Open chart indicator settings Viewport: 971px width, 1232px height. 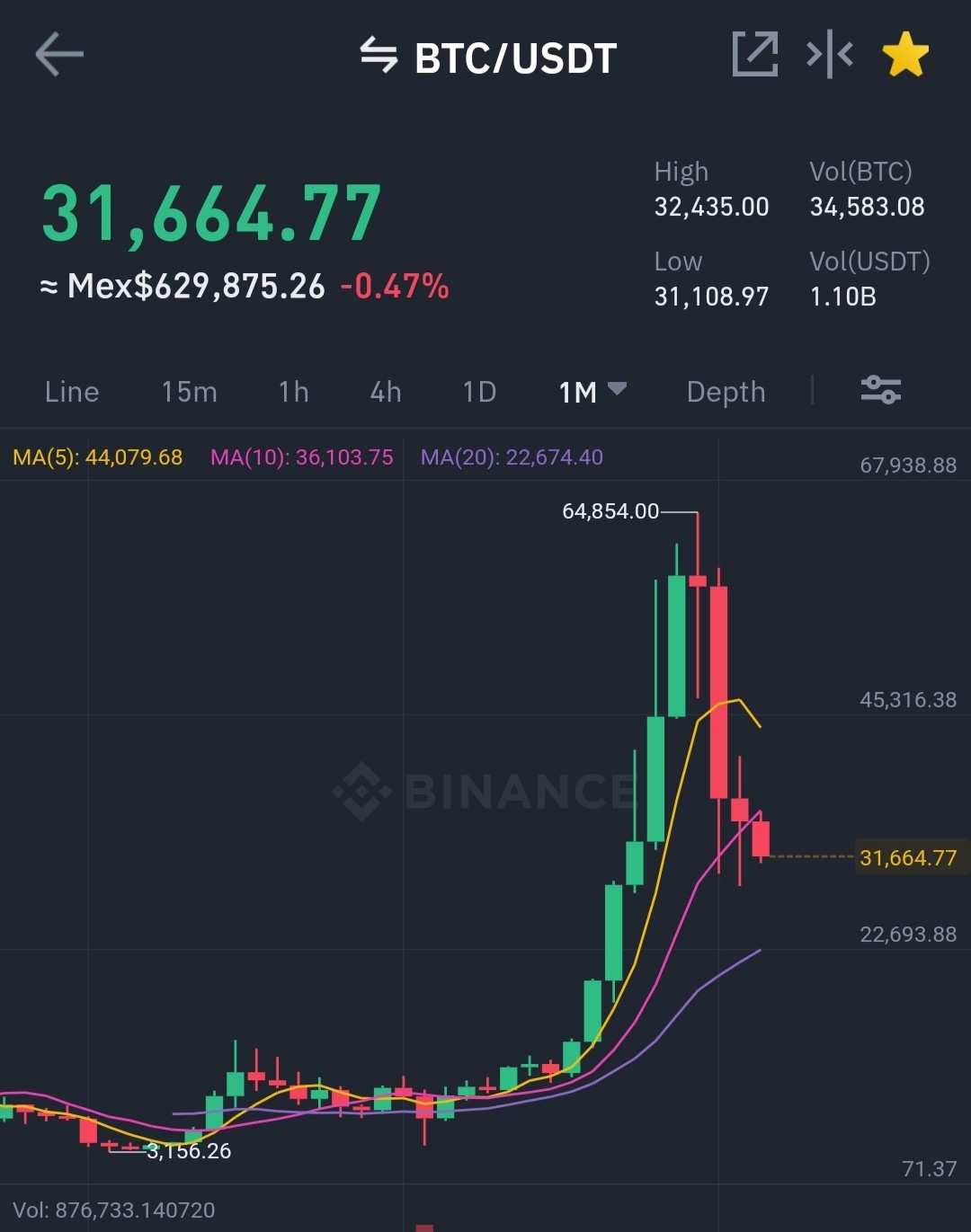(x=881, y=390)
